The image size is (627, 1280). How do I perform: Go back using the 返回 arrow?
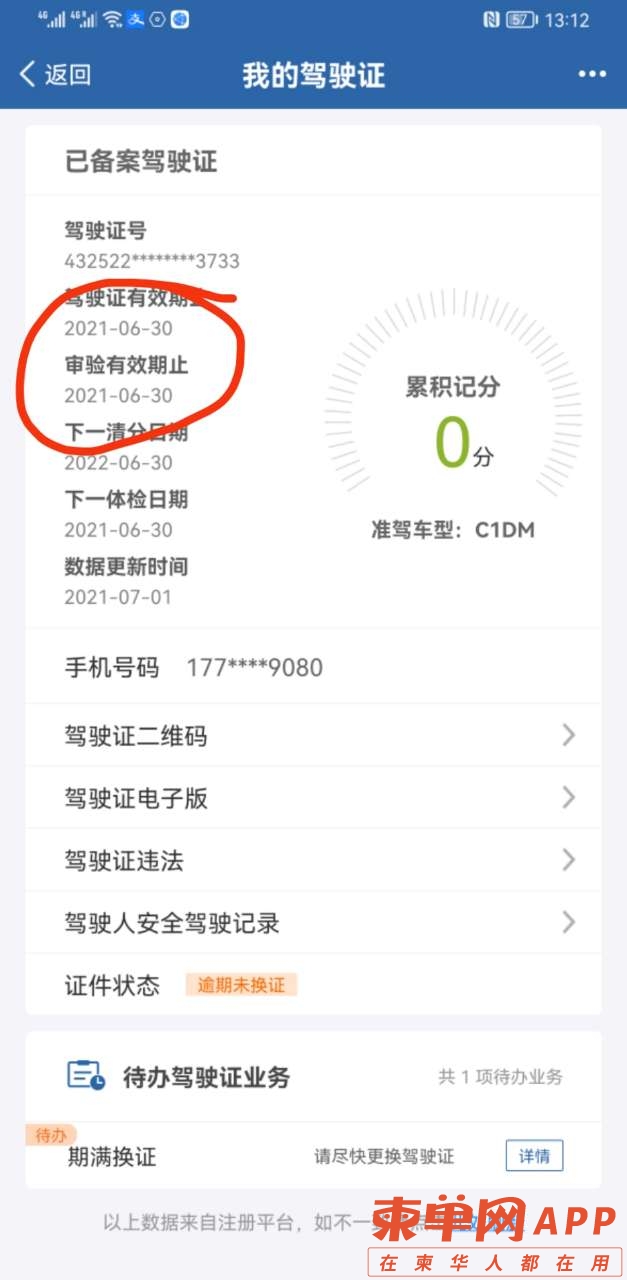click(54, 74)
